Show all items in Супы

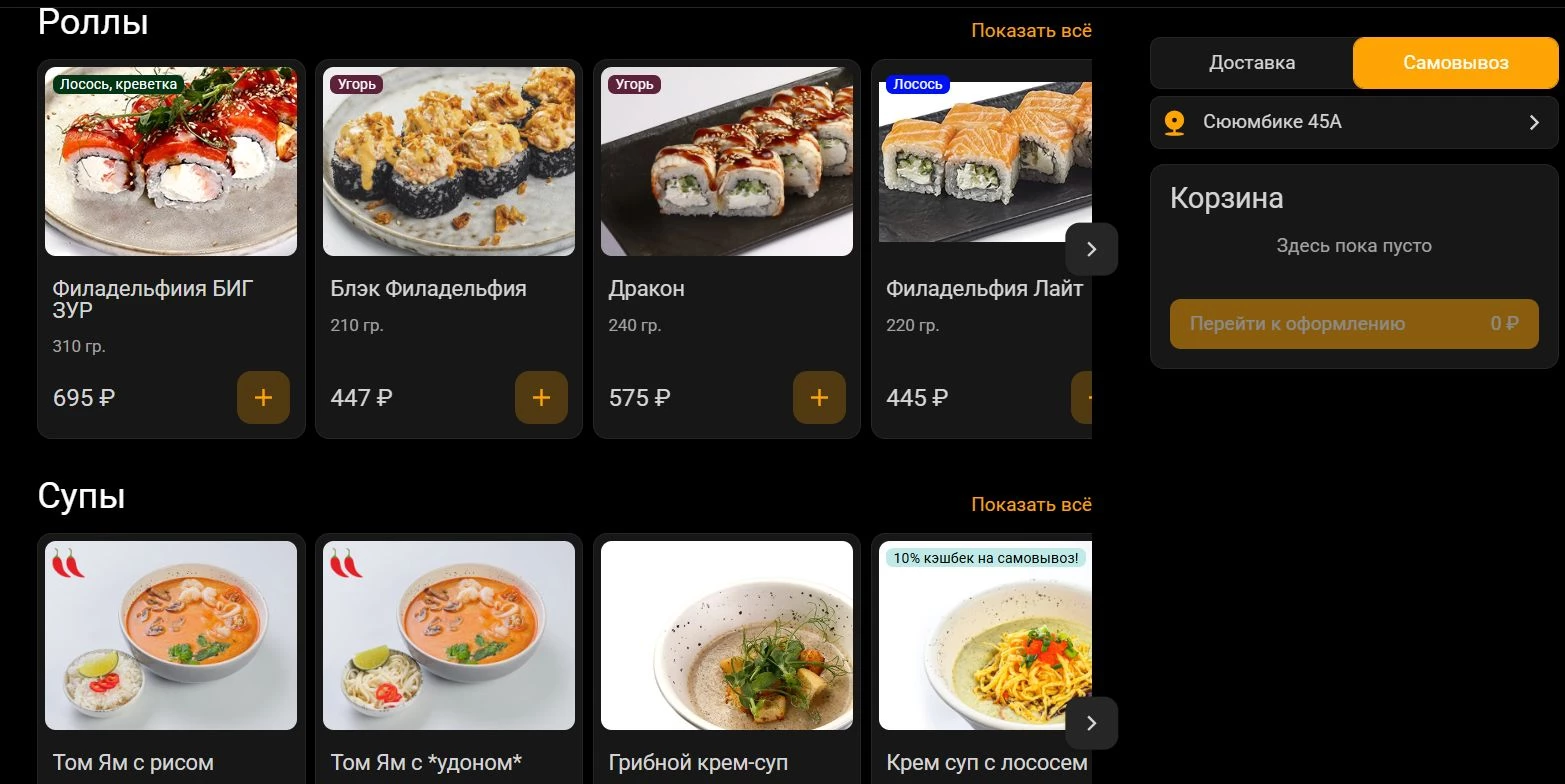pos(1030,504)
